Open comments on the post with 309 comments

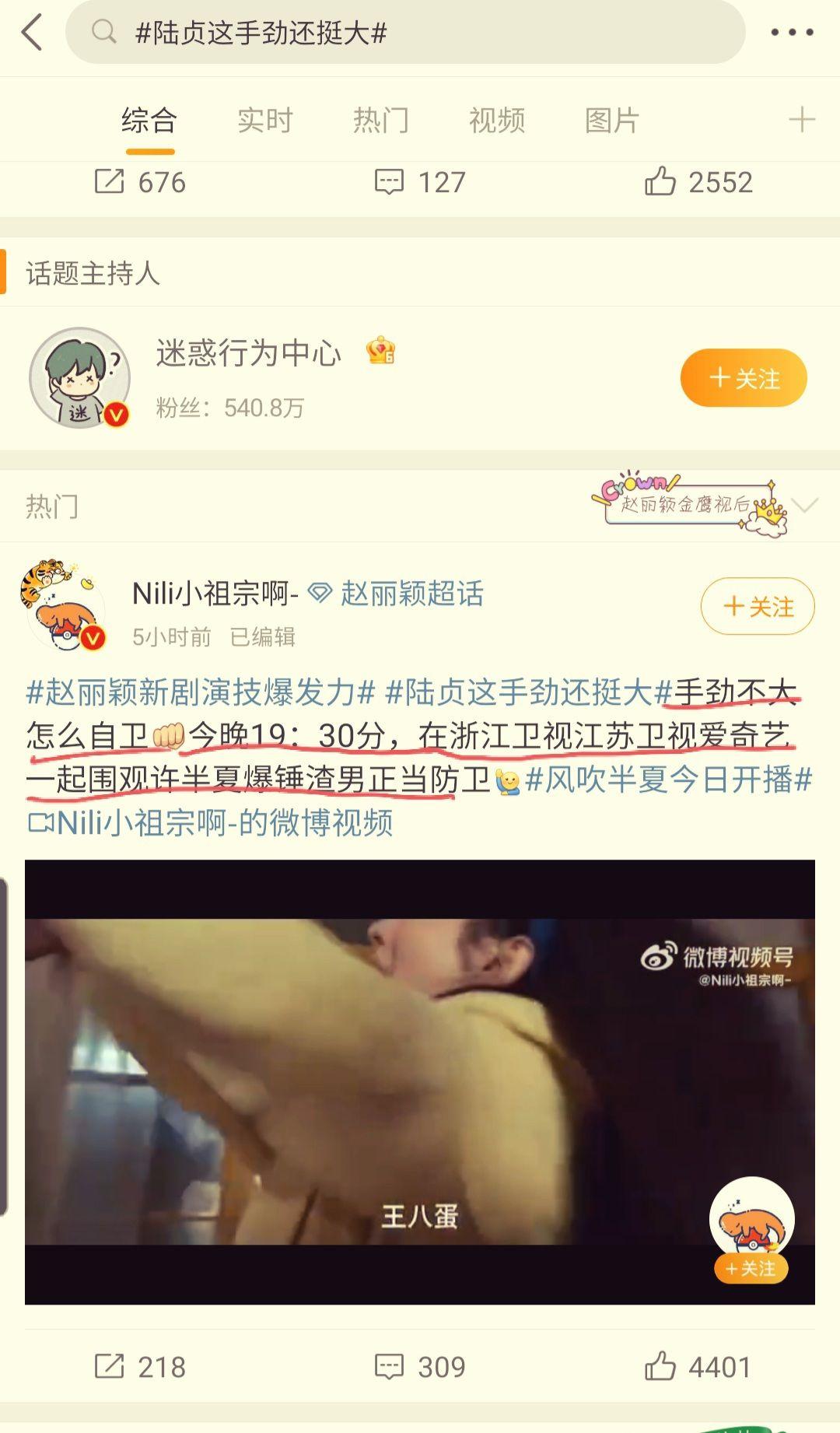(420, 1367)
